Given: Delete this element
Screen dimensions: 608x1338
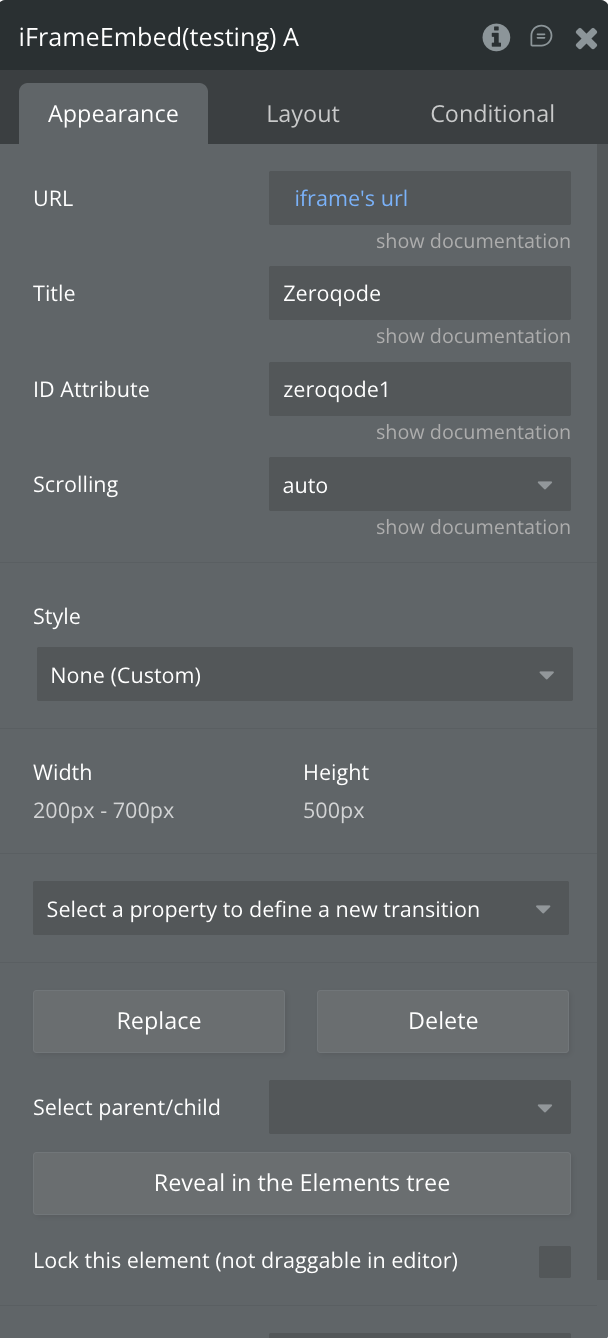Looking at the screenshot, I should [443, 1021].
